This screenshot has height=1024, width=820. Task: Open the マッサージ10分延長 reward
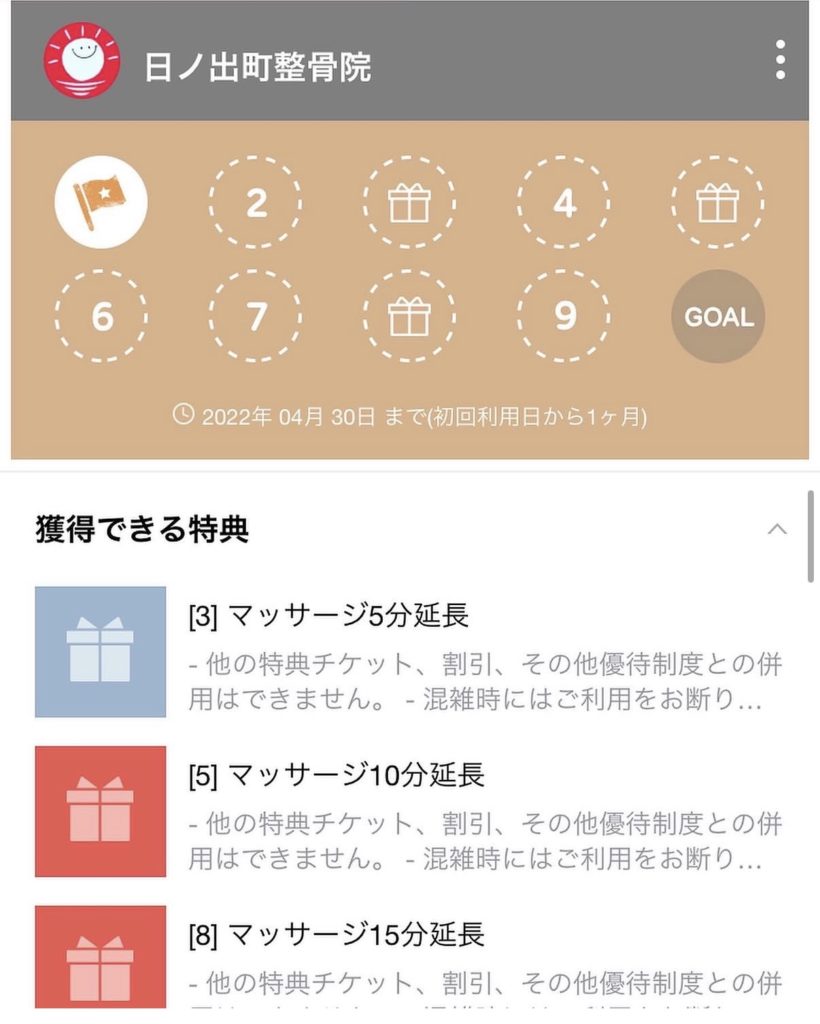(x=410, y=812)
